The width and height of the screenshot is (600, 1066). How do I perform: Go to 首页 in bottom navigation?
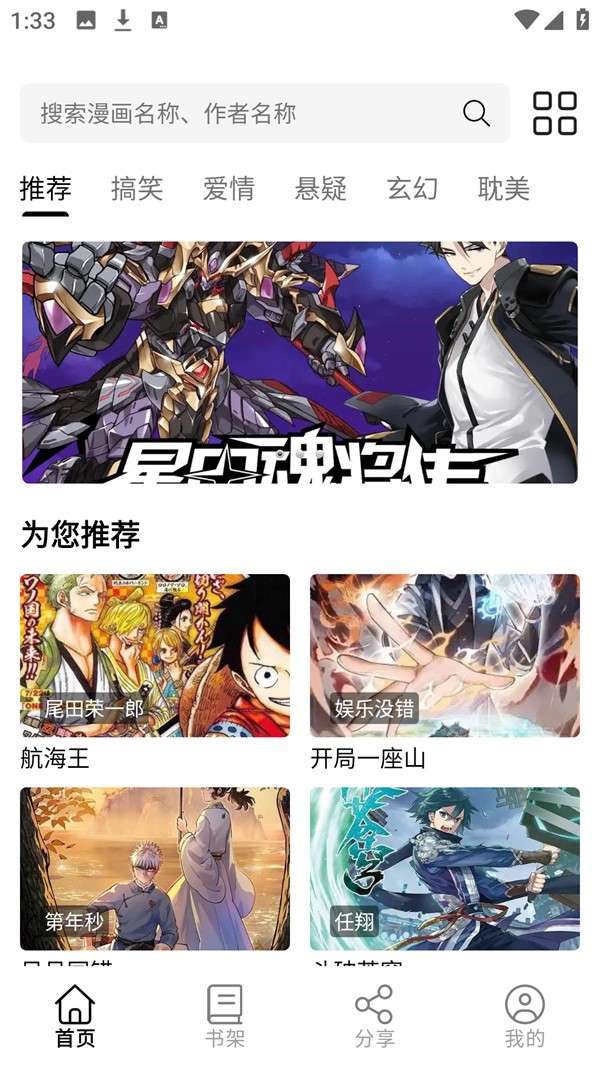(x=75, y=1016)
